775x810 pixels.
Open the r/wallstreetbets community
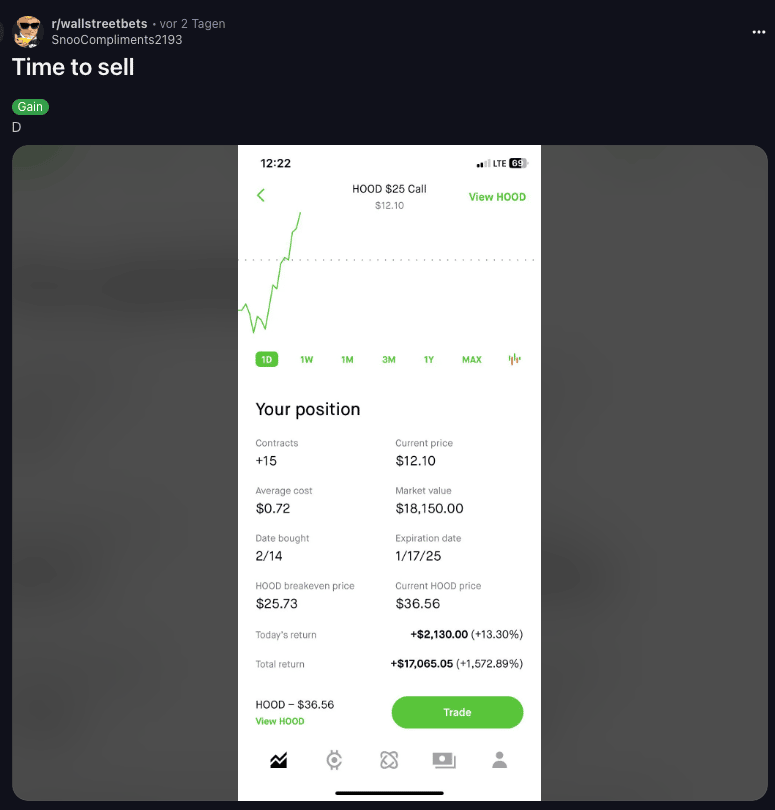pyautogui.click(x=99, y=23)
